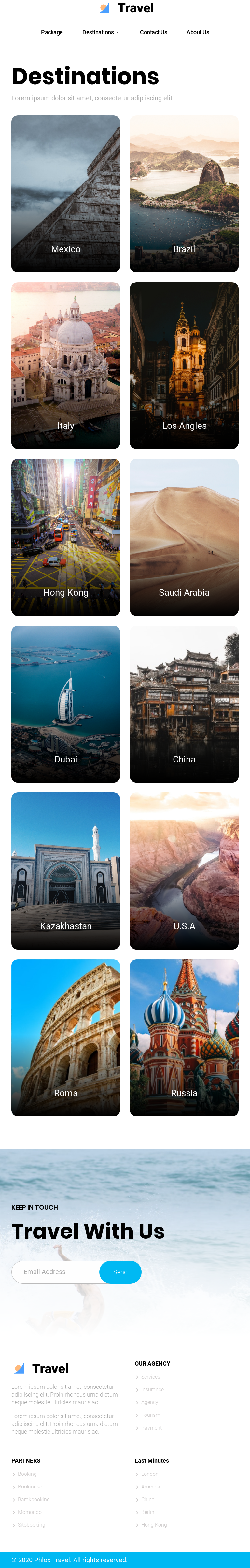Open the U.S.A destination card
The height and width of the screenshot is (1568, 250).
tap(184, 870)
